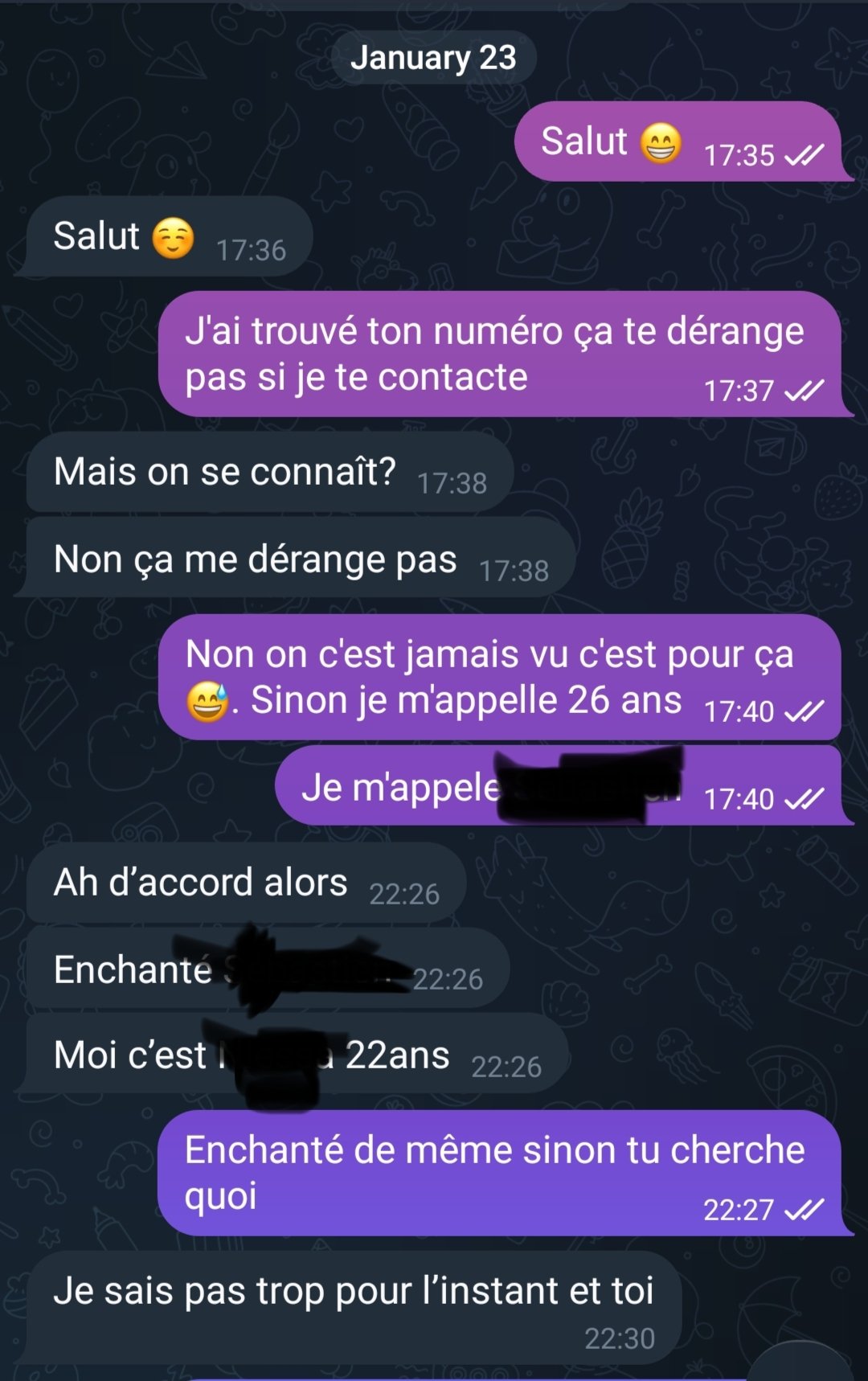This screenshot has height=1381, width=868.
Task: Tap the "Enchanté de même" message bubble
Action: pos(498,1172)
